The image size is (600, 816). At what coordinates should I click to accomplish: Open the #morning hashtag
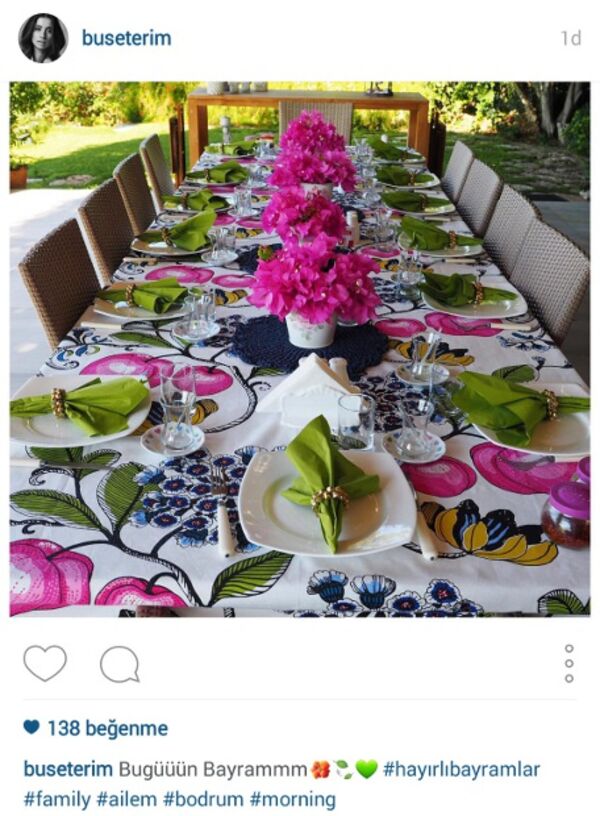292,799
